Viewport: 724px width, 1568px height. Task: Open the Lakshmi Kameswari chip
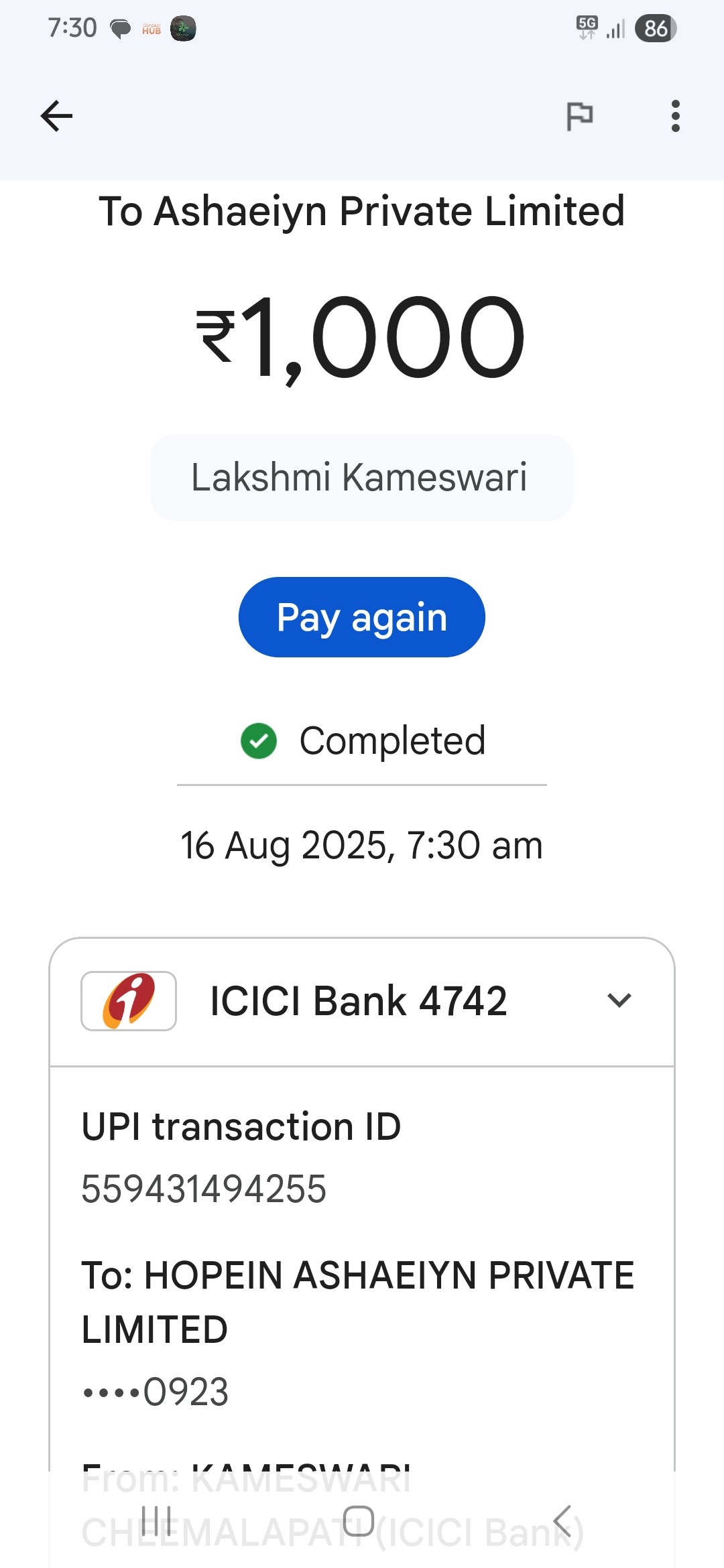point(362,477)
